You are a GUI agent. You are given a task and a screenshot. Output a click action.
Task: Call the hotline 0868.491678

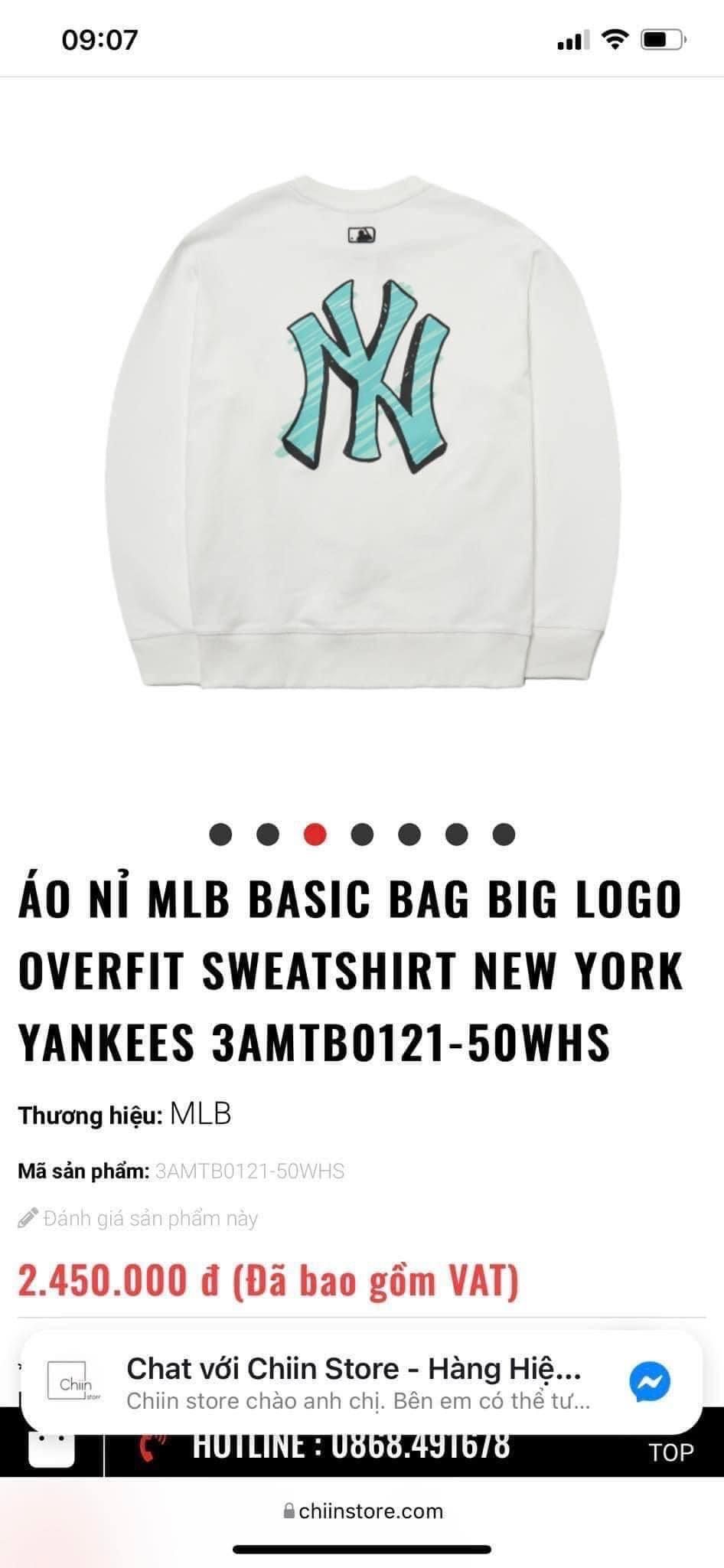[x=350, y=1447]
